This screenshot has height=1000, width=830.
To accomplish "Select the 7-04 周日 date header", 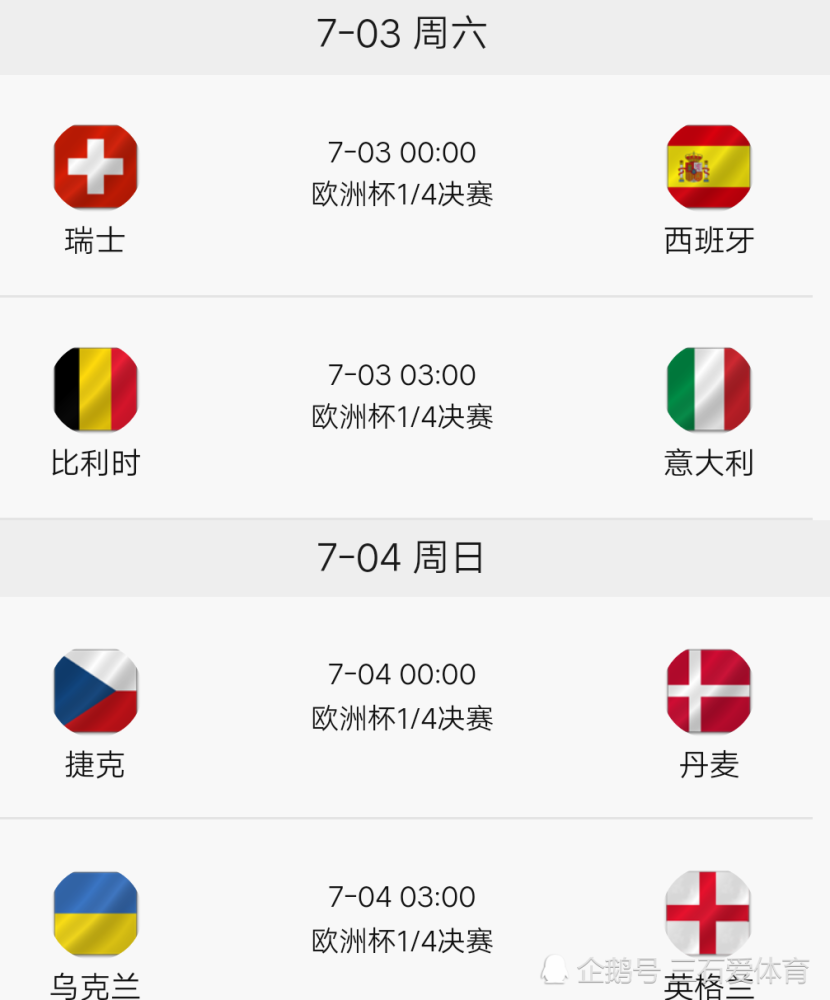I will pos(402,557).
